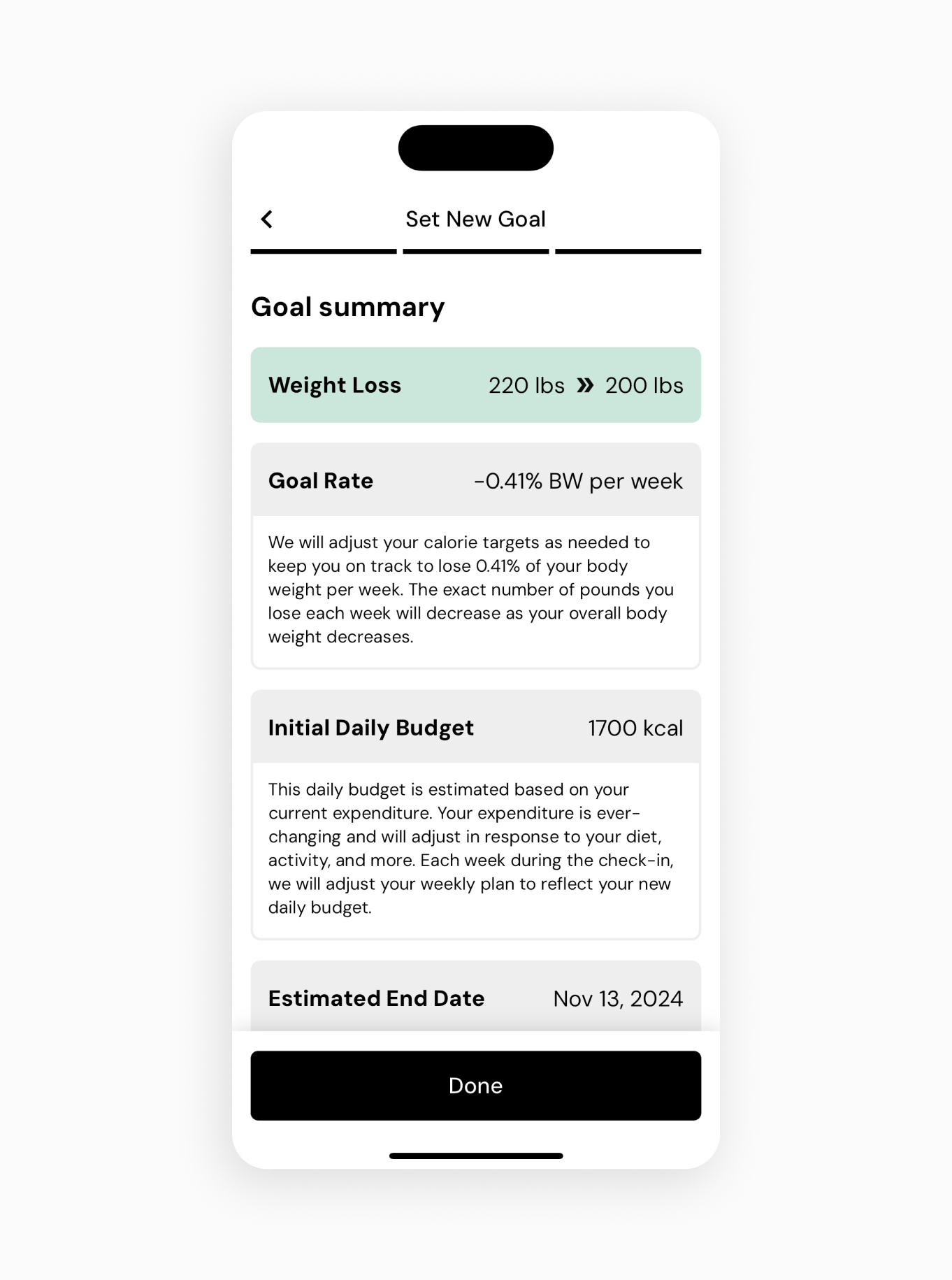Tap the Goal summary heading
This screenshot has height=1280, width=952.
pyautogui.click(x=348, y=306)
